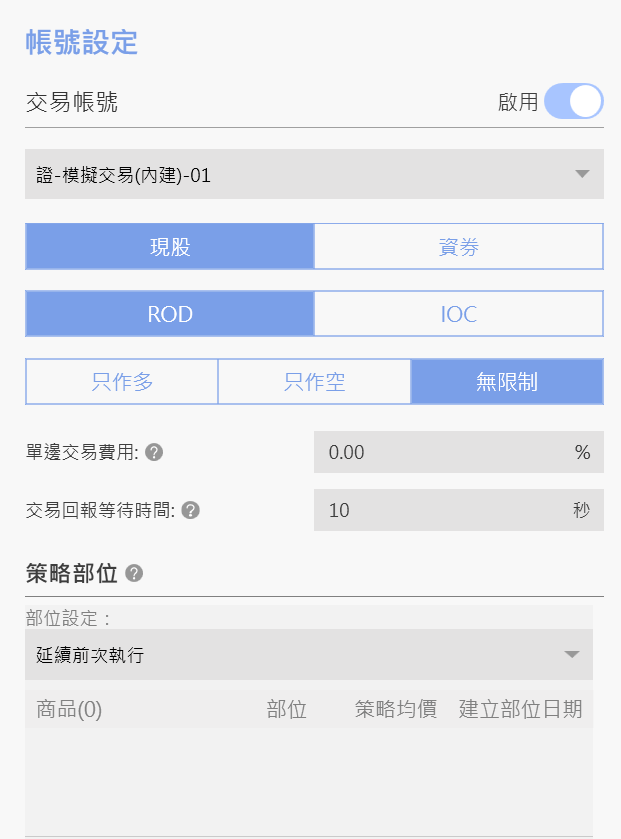Switch to the 資券 option
Screen dimensions: 621x839
tap(458, 247)
